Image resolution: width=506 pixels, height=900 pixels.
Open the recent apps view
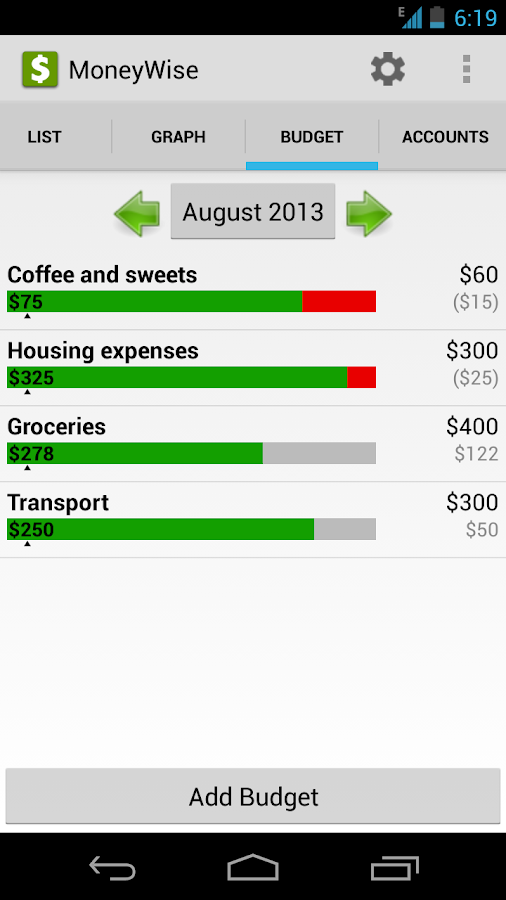click(x=394, y=867)
